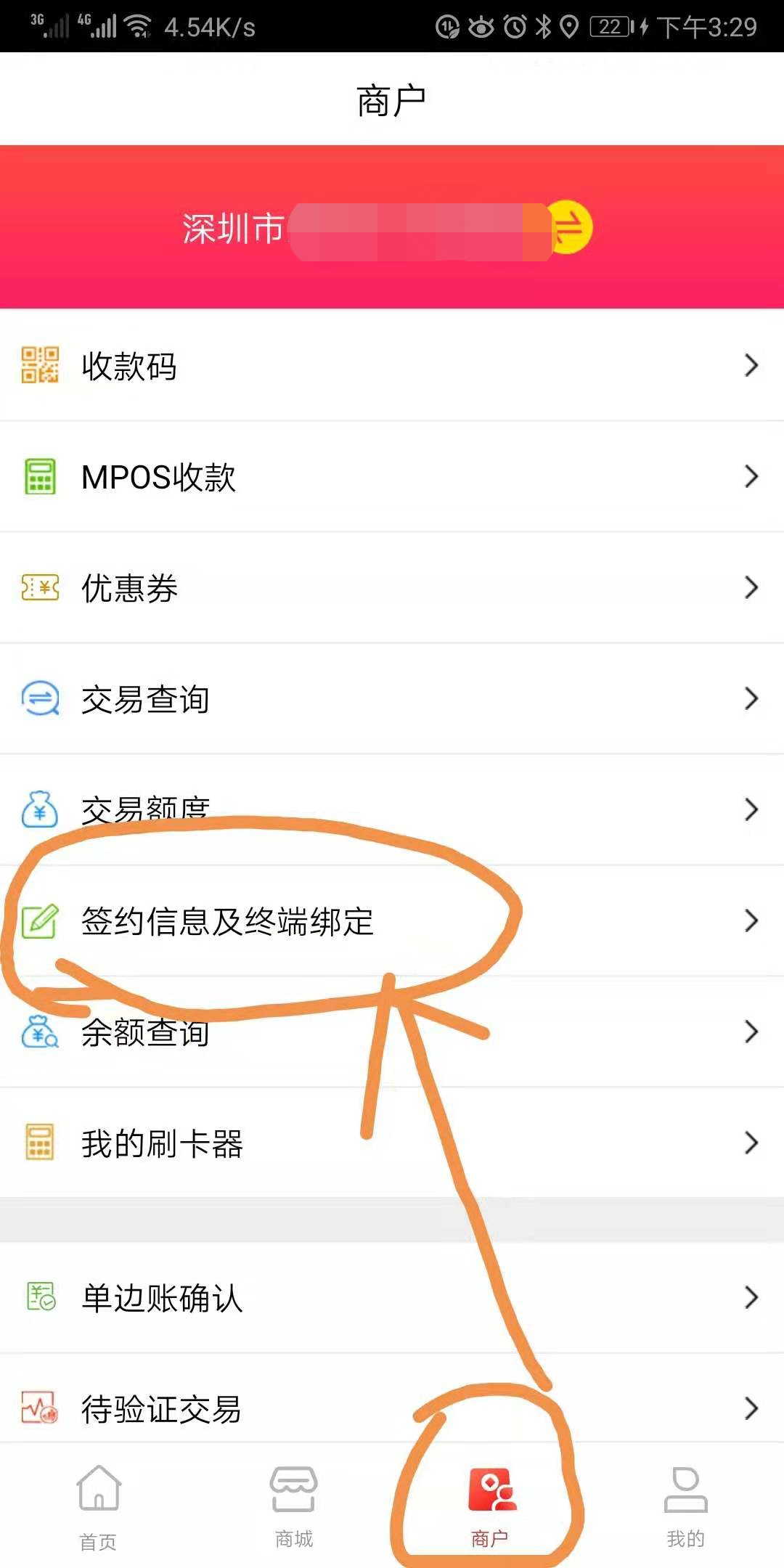Switch to the 首页 home tab
Screen dimensions: 784x1568
point(98,1506)
